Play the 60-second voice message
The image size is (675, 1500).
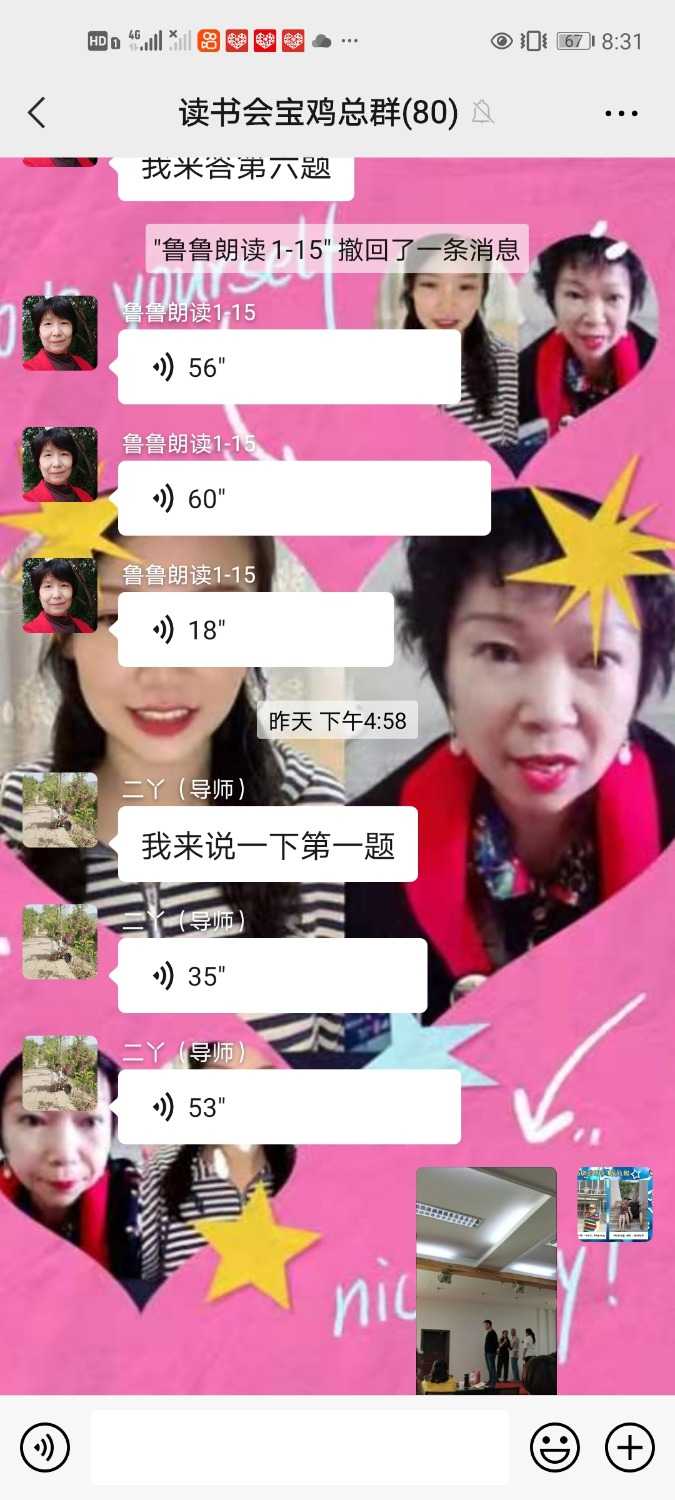(x=303, y=498)
